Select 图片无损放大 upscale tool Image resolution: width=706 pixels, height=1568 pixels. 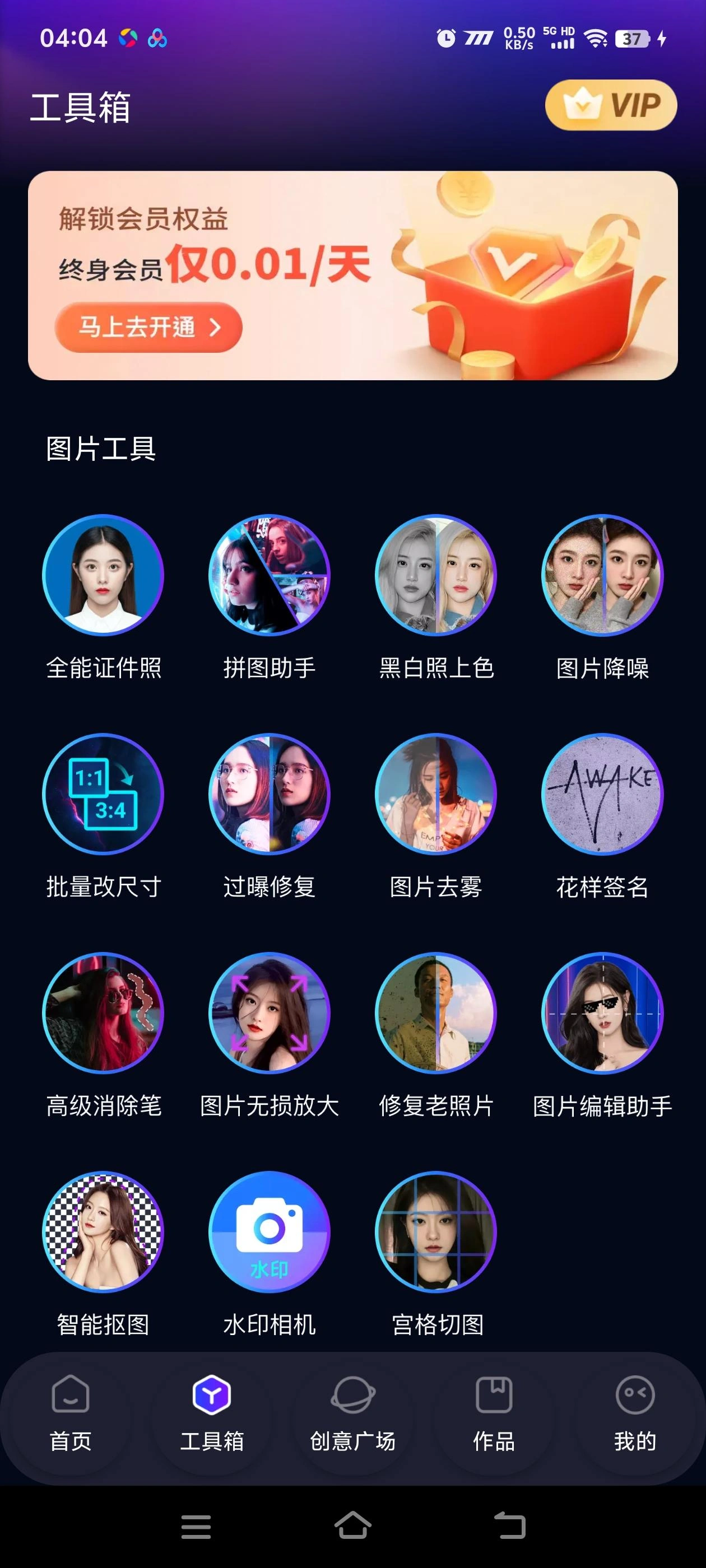tap(270, 1013)
